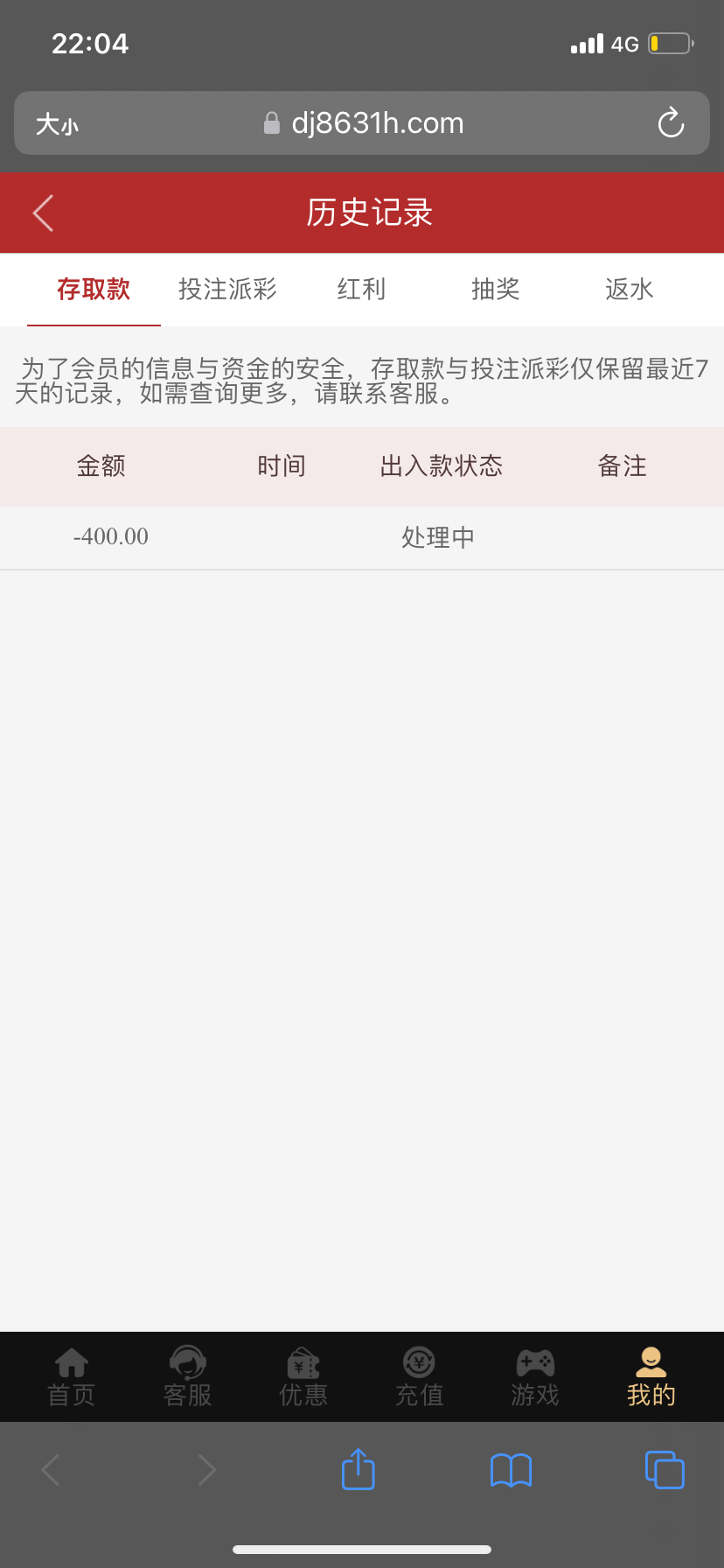Switch to the 红利 tab
The height and width of the screenshot is (1568, 724).
click(x=360, y=290)
